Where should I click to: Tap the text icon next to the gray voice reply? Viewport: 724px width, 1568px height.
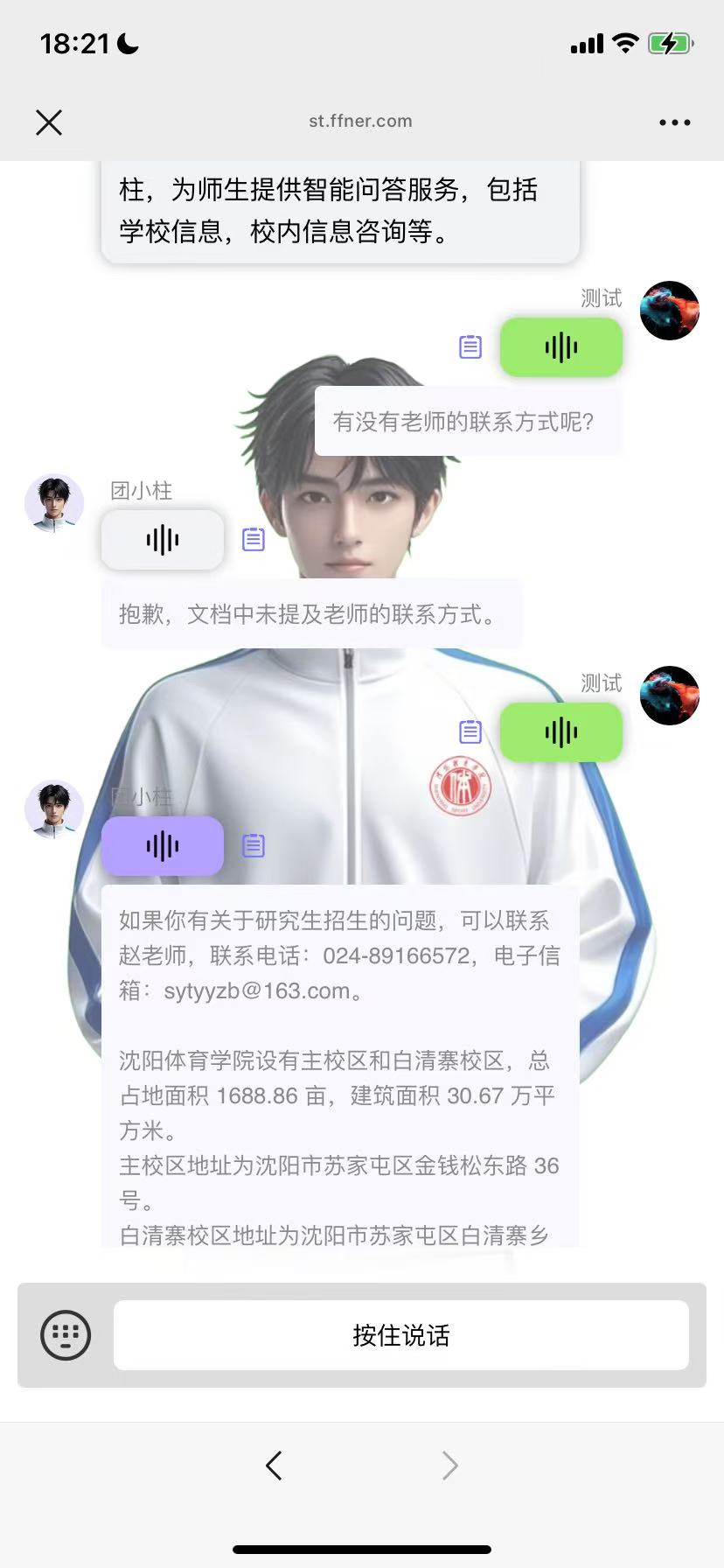click(254, 540)
